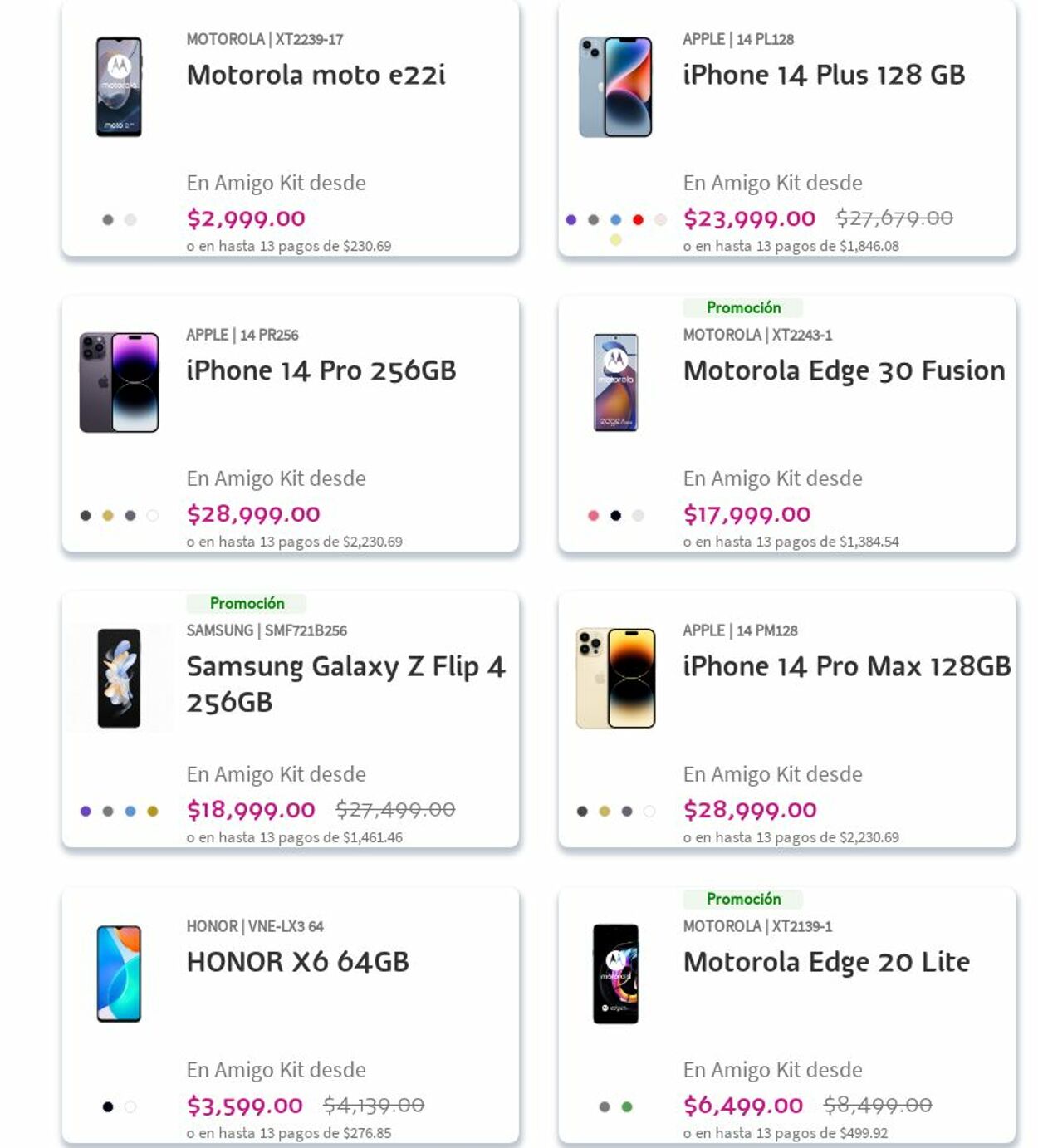
Task: Choose the pink color for Motorola Edge 30 Fusion
Action: click(593, 516)
